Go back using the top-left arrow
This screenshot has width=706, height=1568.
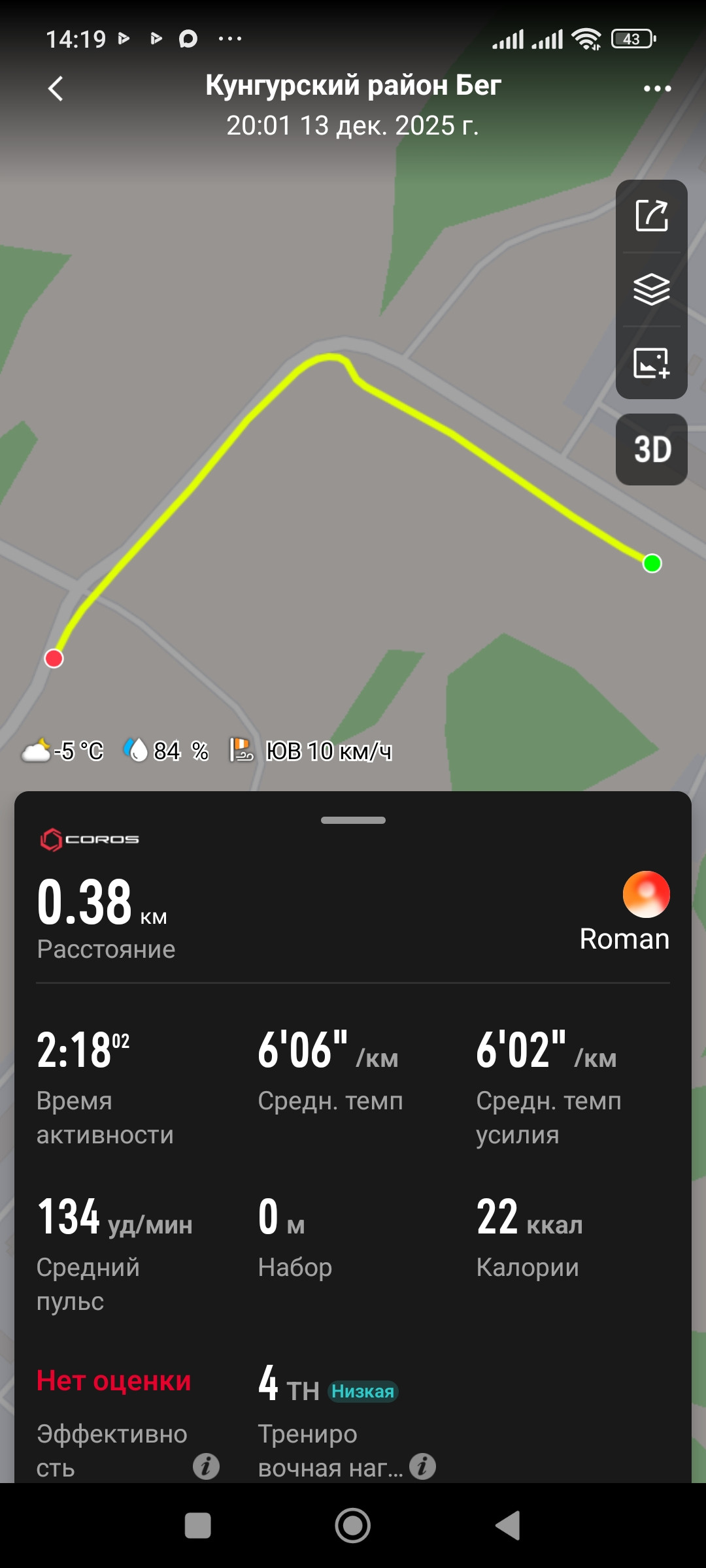(56, 88)
